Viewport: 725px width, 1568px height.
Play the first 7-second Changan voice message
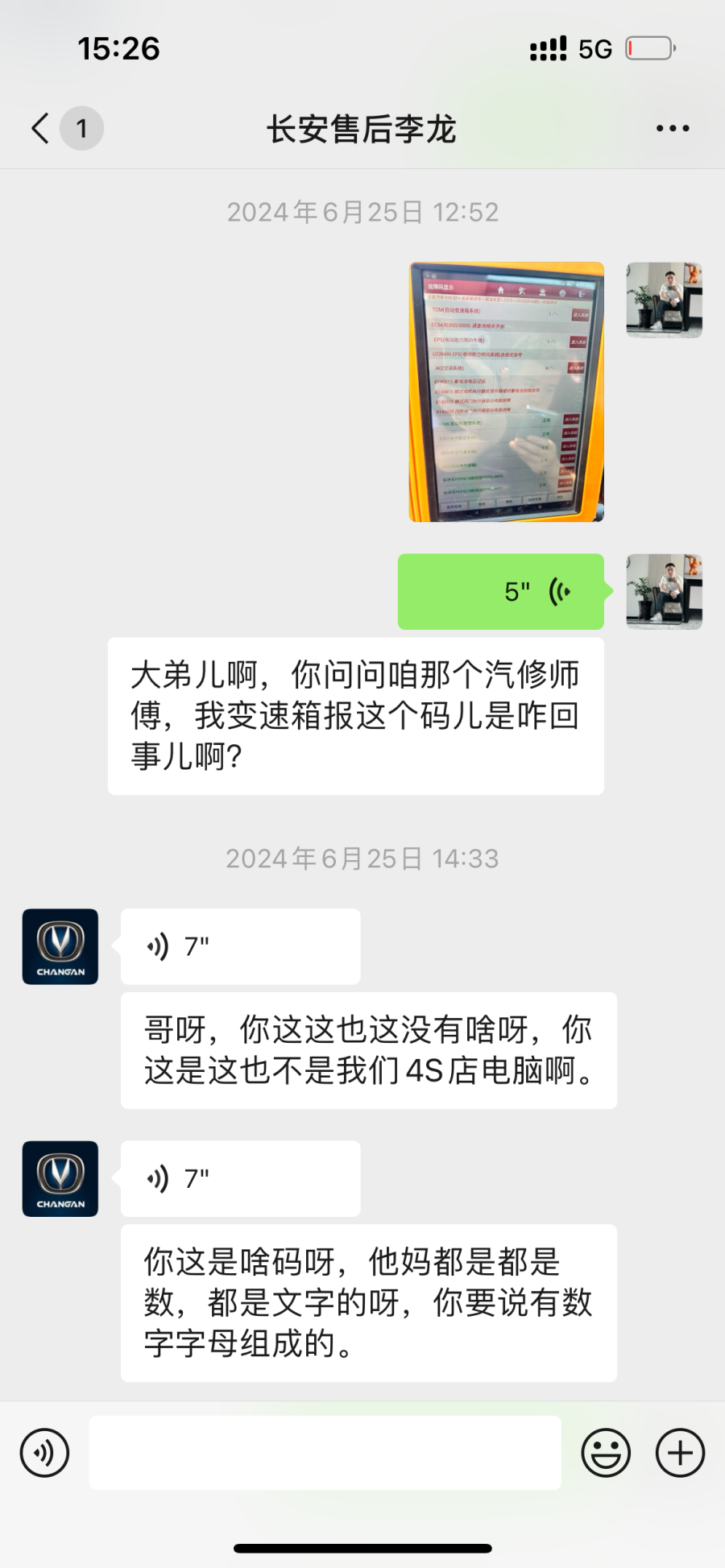240,946
